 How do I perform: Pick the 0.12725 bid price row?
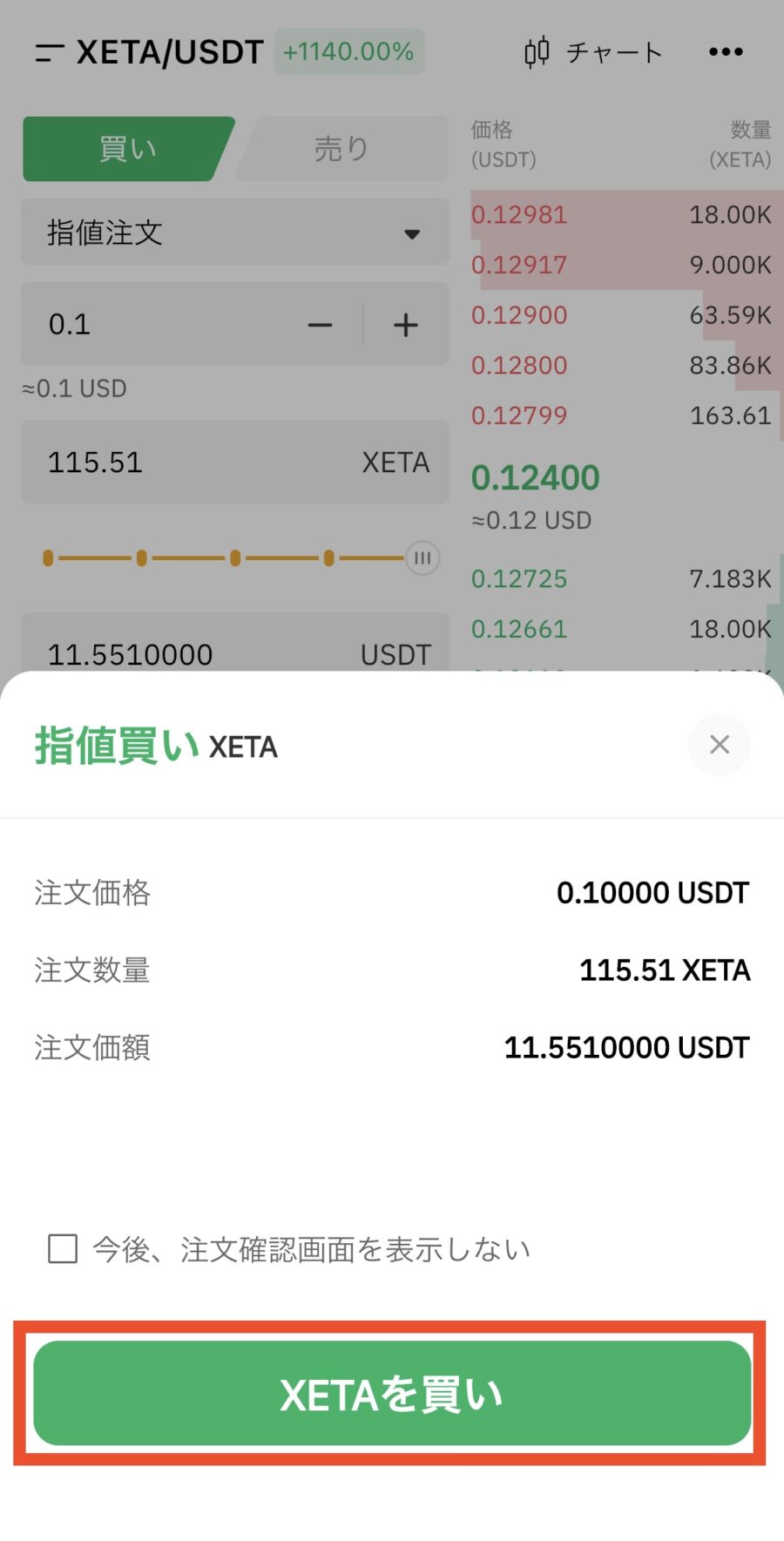pyautogui.click(x=620, y=578)
